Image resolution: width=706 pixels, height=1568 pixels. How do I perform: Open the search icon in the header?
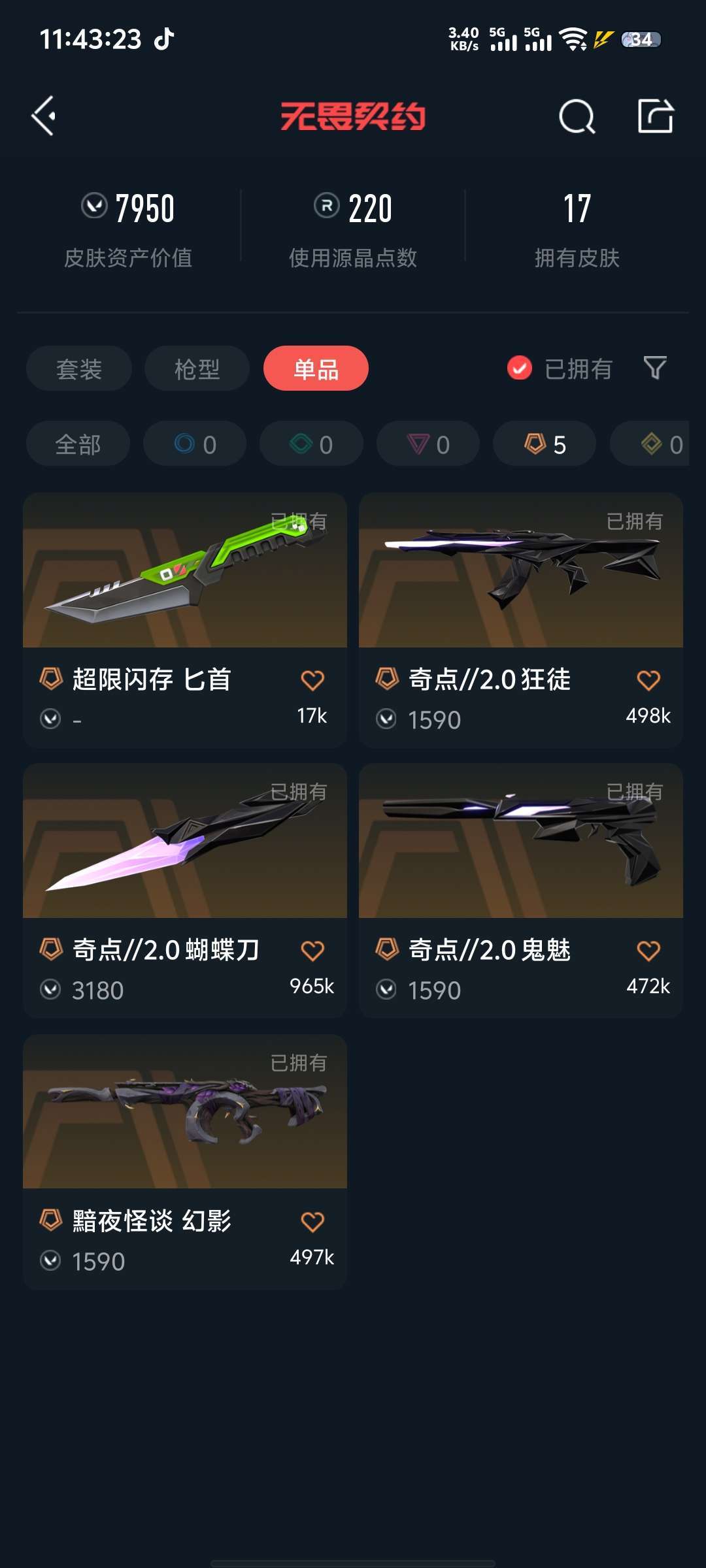(577, 117)
